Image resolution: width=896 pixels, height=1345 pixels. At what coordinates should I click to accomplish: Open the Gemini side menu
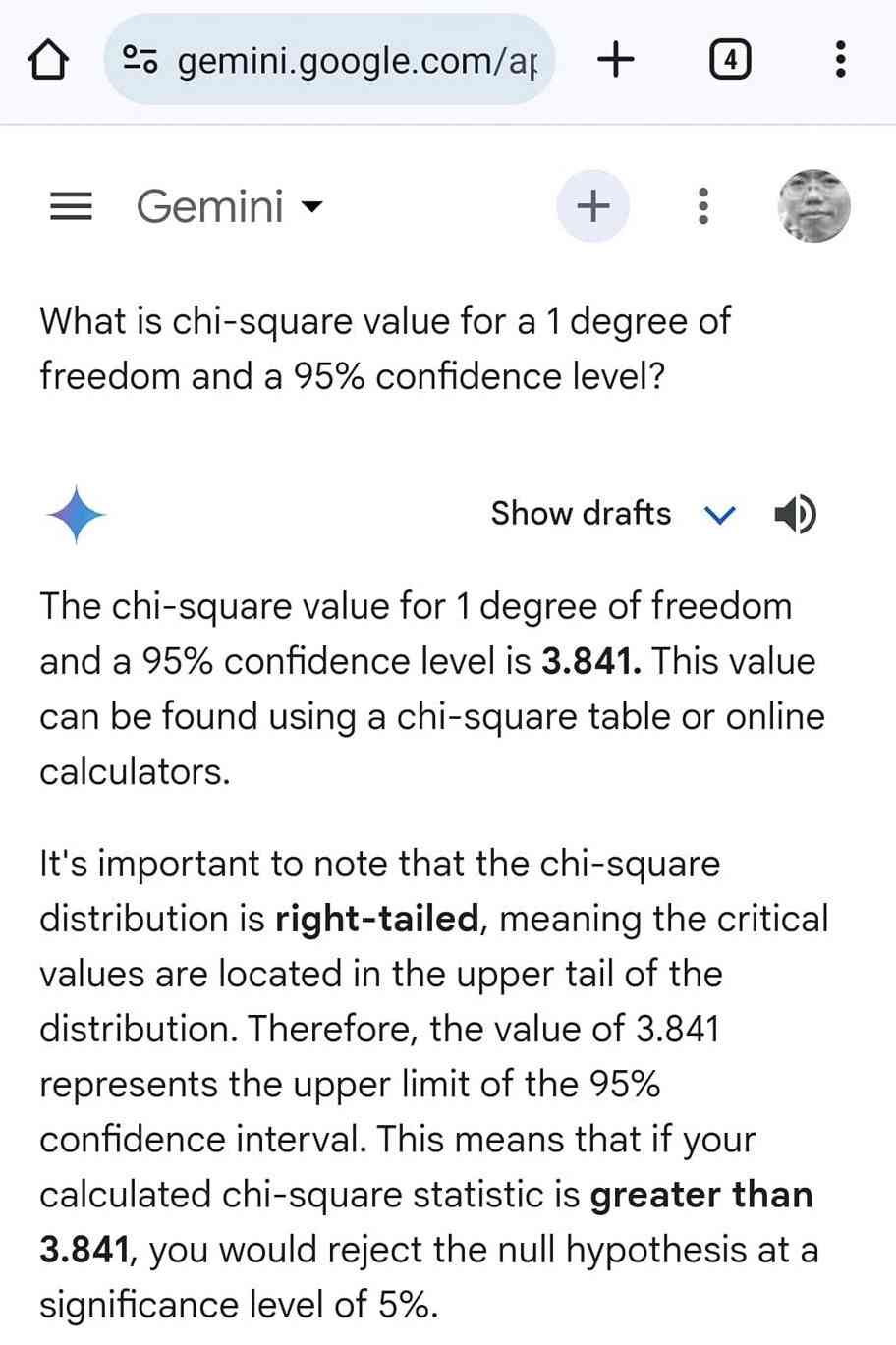click(x=71, y=206)
